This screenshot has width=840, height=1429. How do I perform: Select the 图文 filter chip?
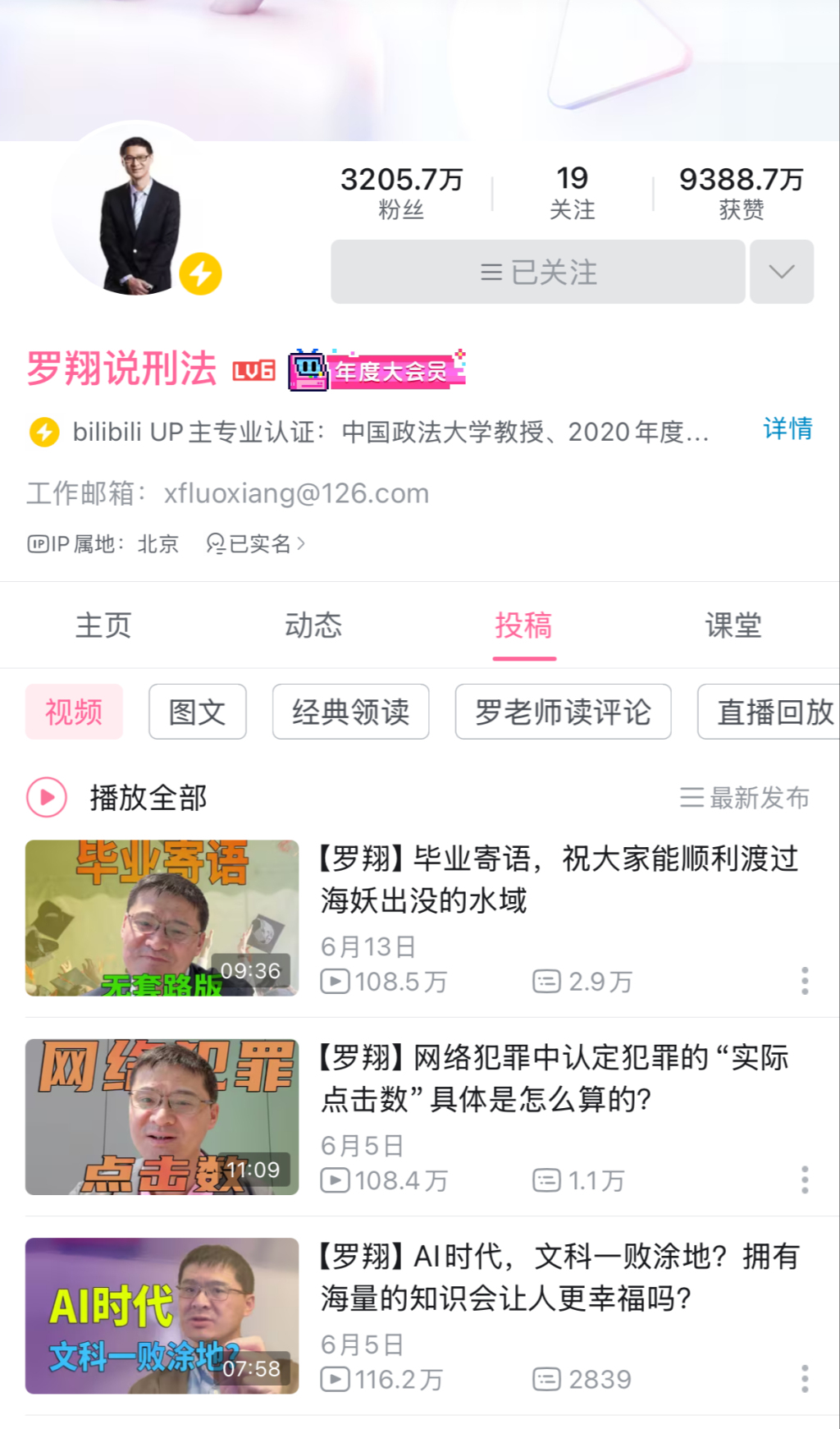[197, 712]
